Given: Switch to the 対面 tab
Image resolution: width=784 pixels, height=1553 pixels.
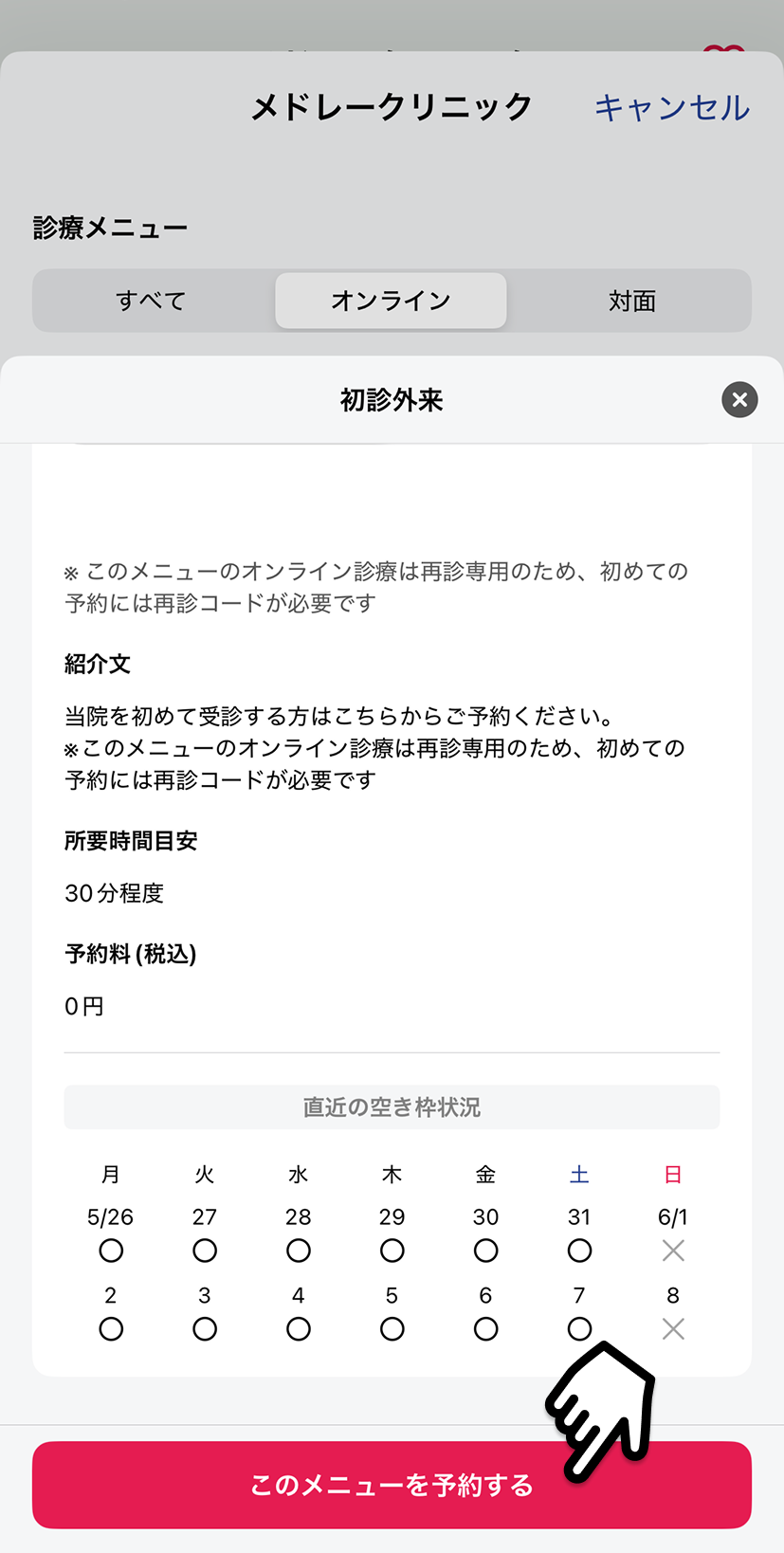Looking at the screenshot, I should coord(631,301).
